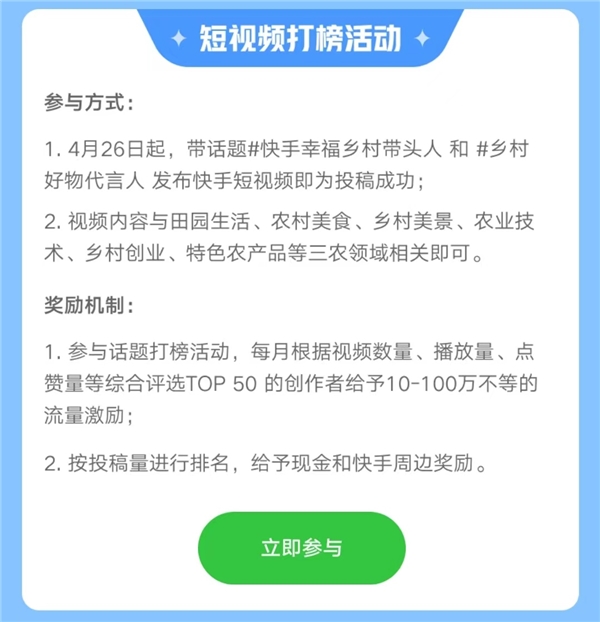
Task: Tap the 立即参与 button
Action: point(301,548)
